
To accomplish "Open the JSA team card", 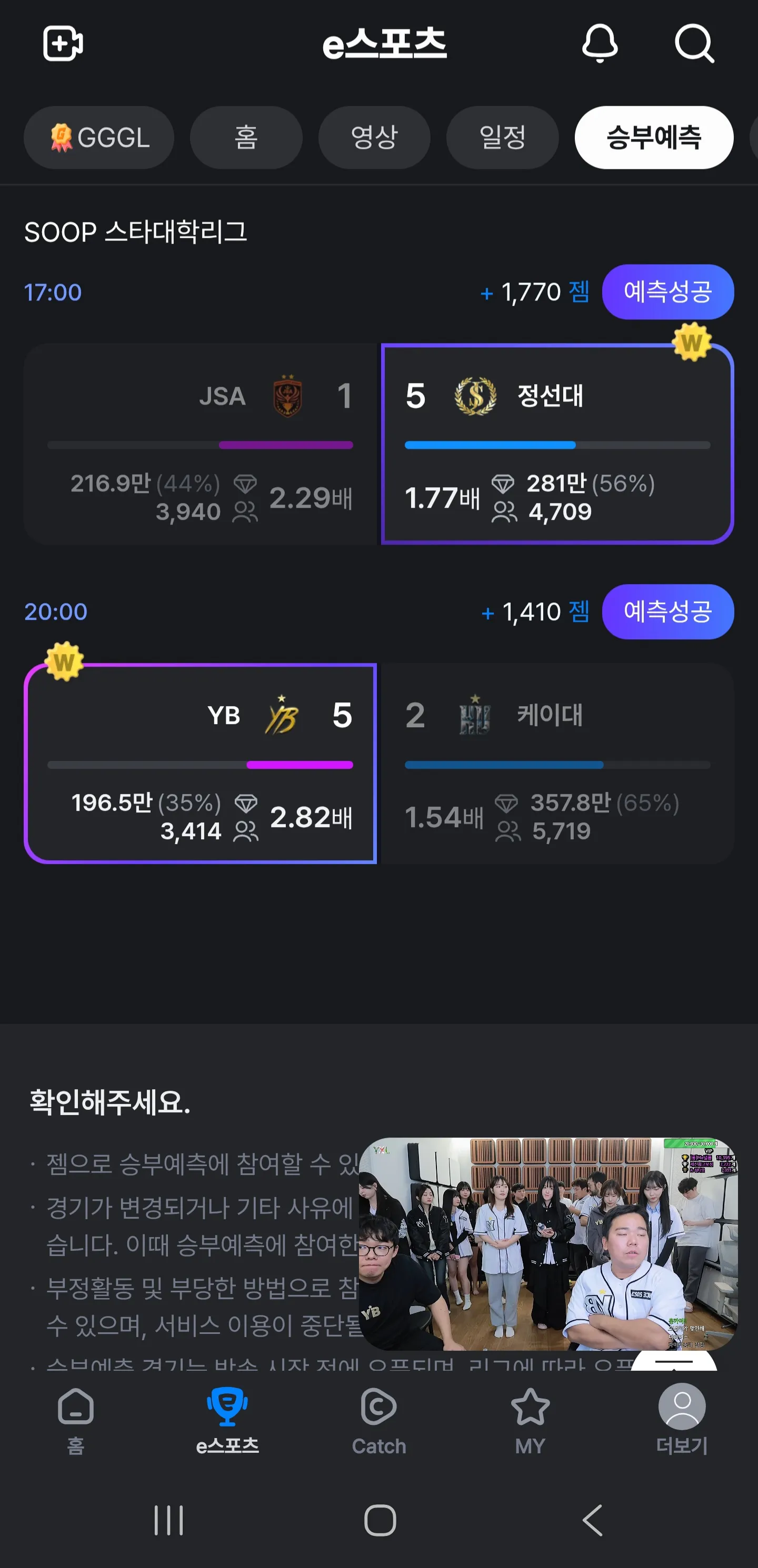I will 201,444.
